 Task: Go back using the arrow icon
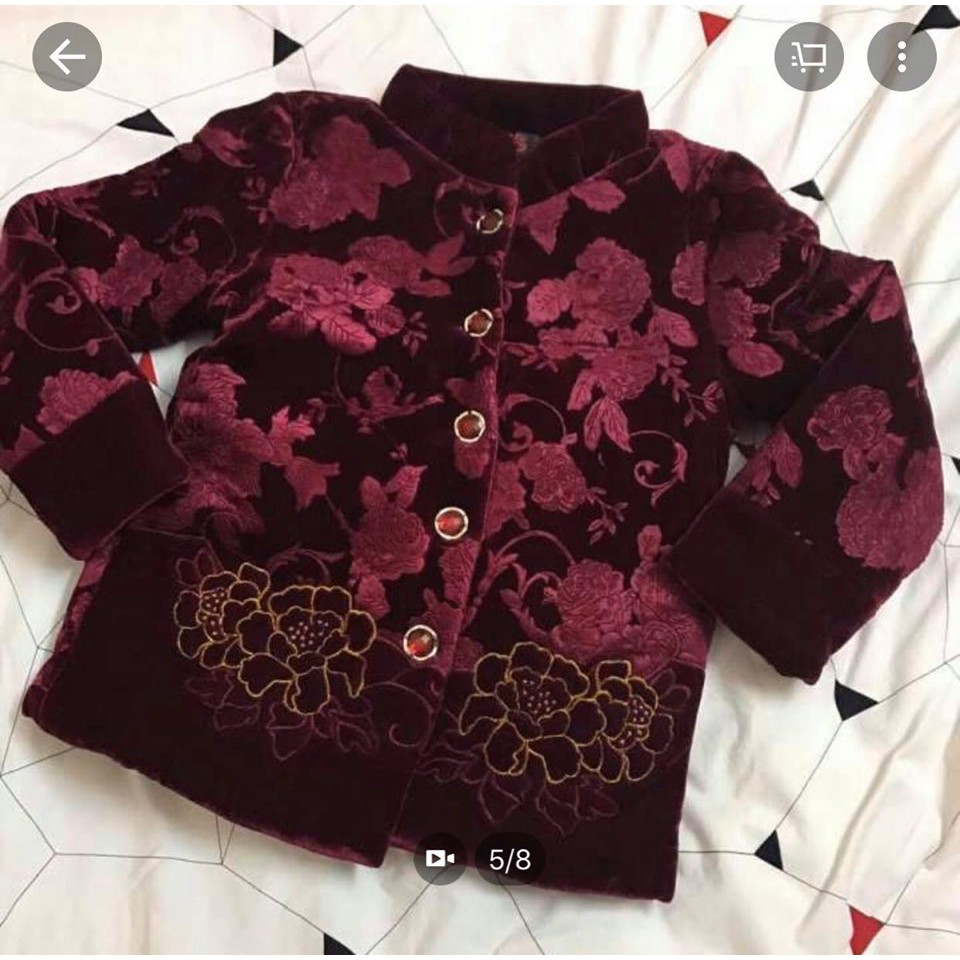[x=67, y=57]
